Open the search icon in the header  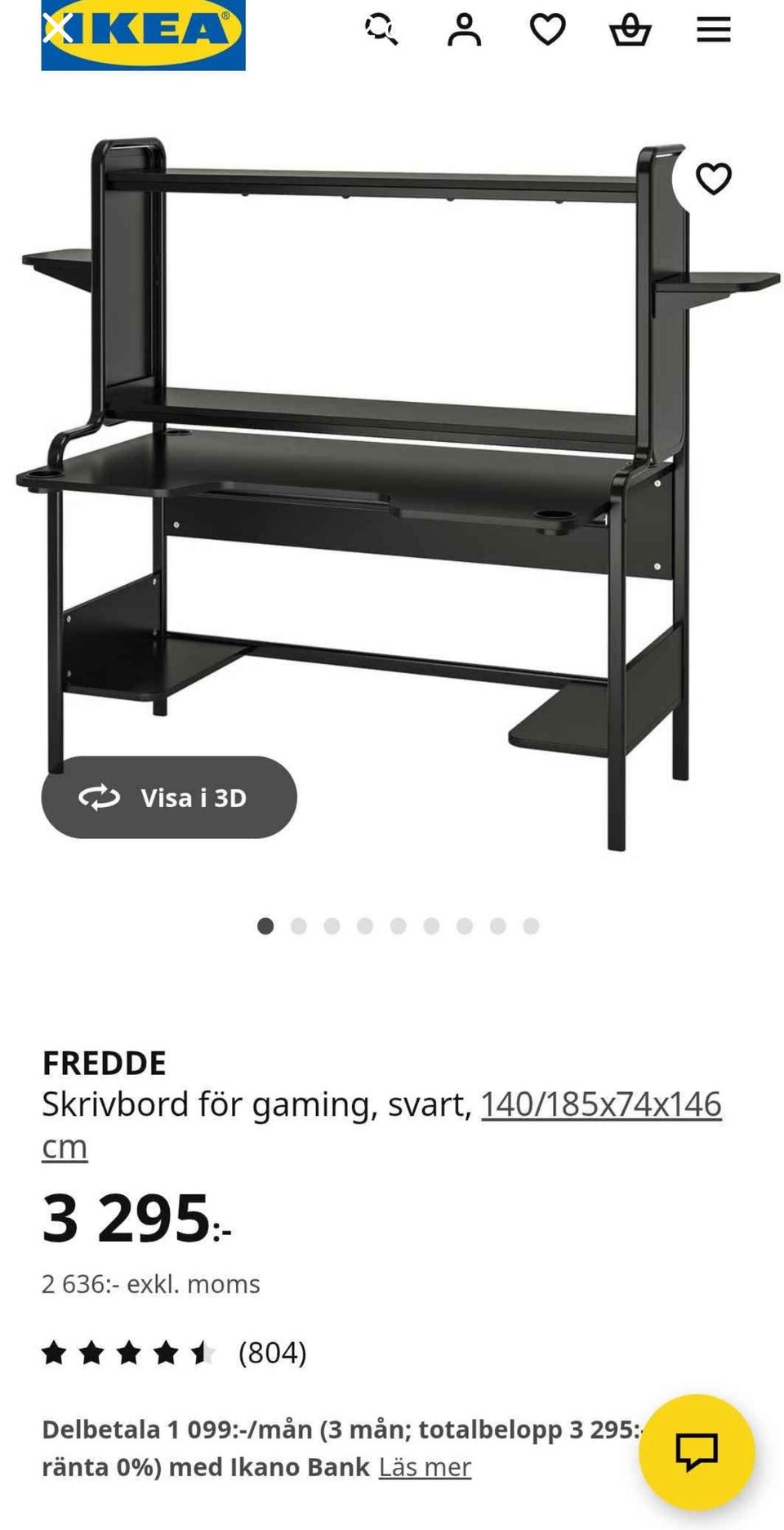point(381,30)
